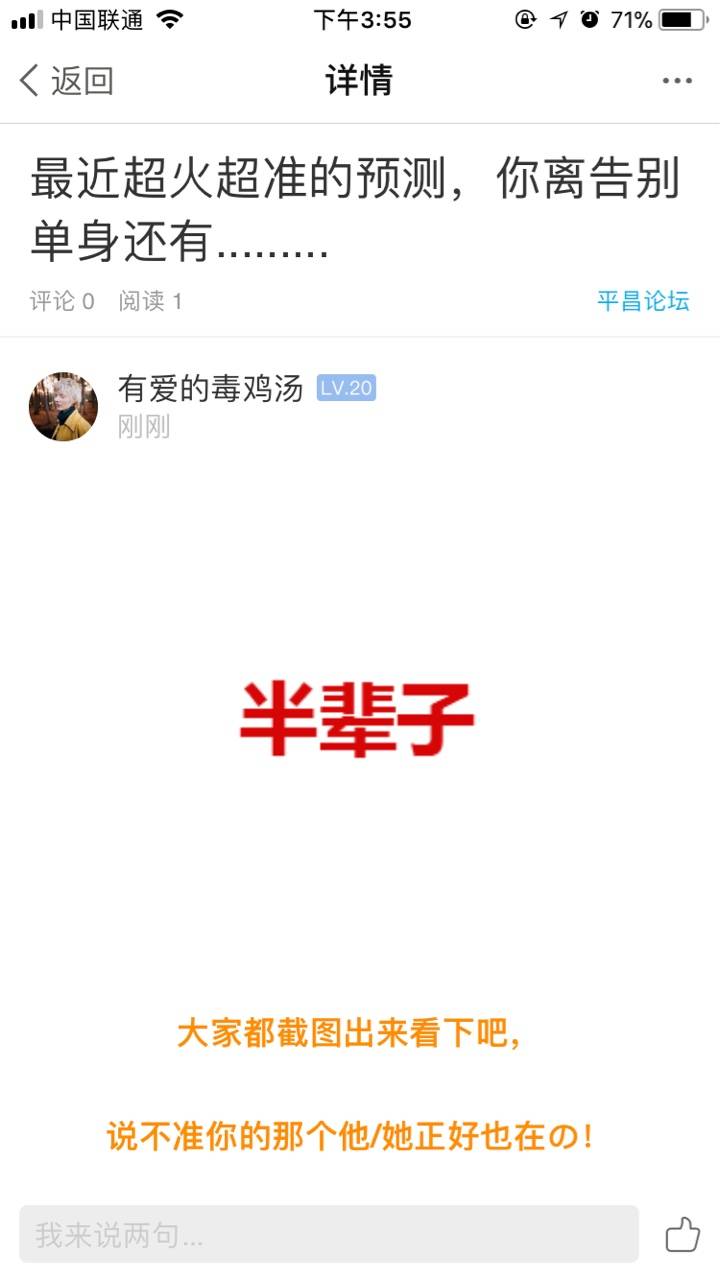This screenshot has width=720, height=1280.
Task: Like this post with thumbs-up
Action: 682,1235
